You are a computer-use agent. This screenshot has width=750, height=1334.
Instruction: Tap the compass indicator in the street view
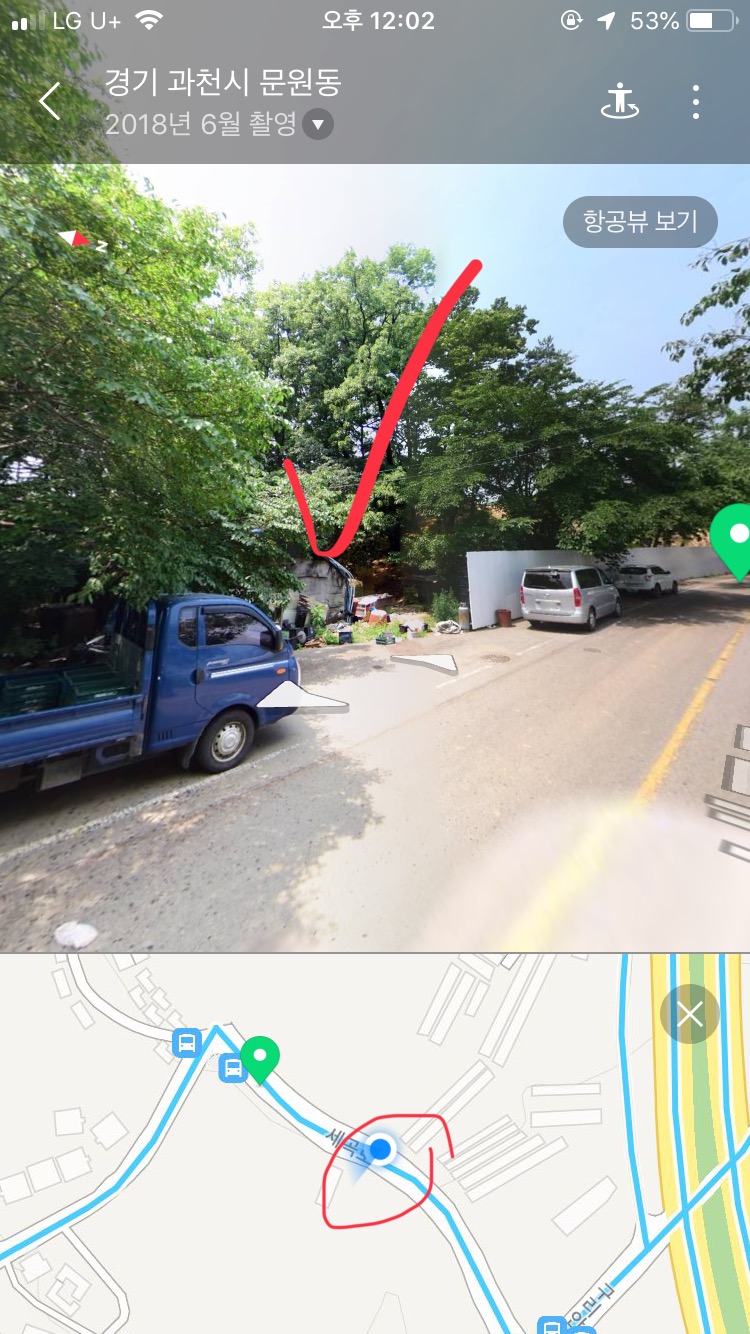tap(82, 240)
